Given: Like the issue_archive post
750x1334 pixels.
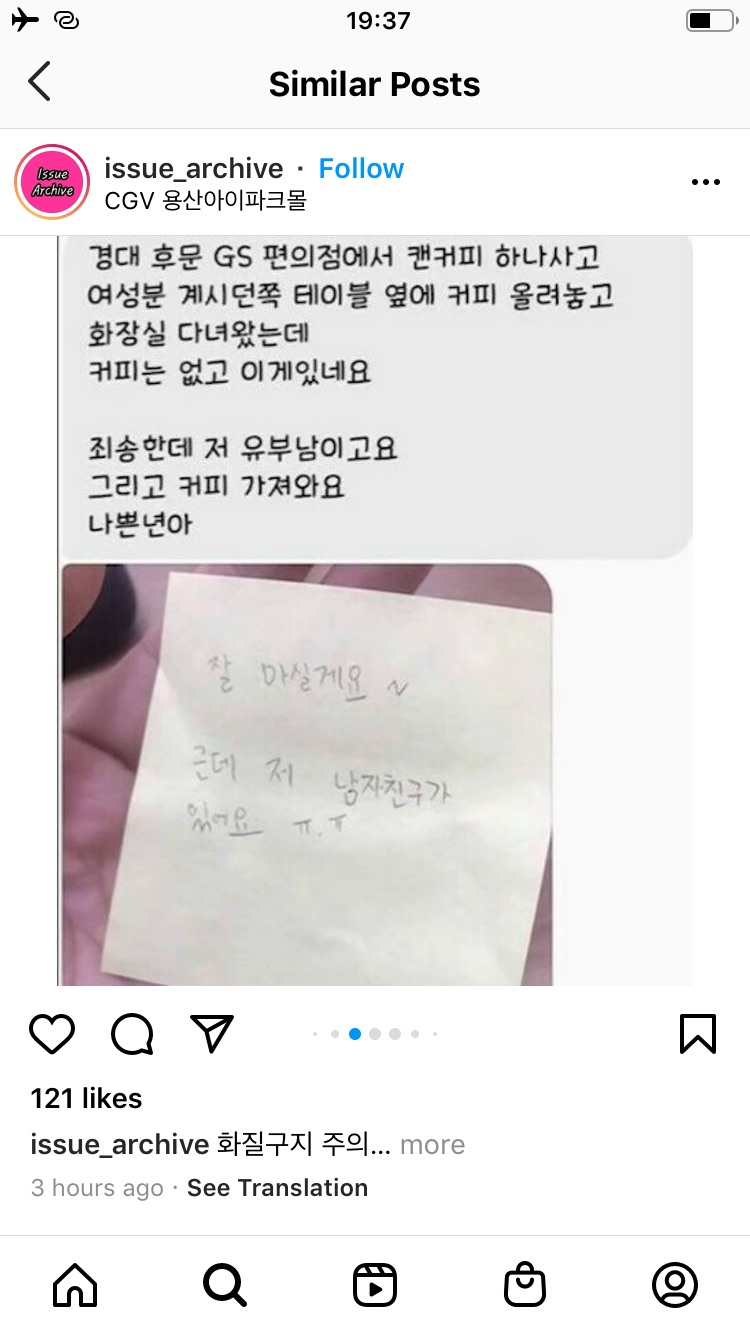Looking at the screenshot, I should pos(52,1034).
